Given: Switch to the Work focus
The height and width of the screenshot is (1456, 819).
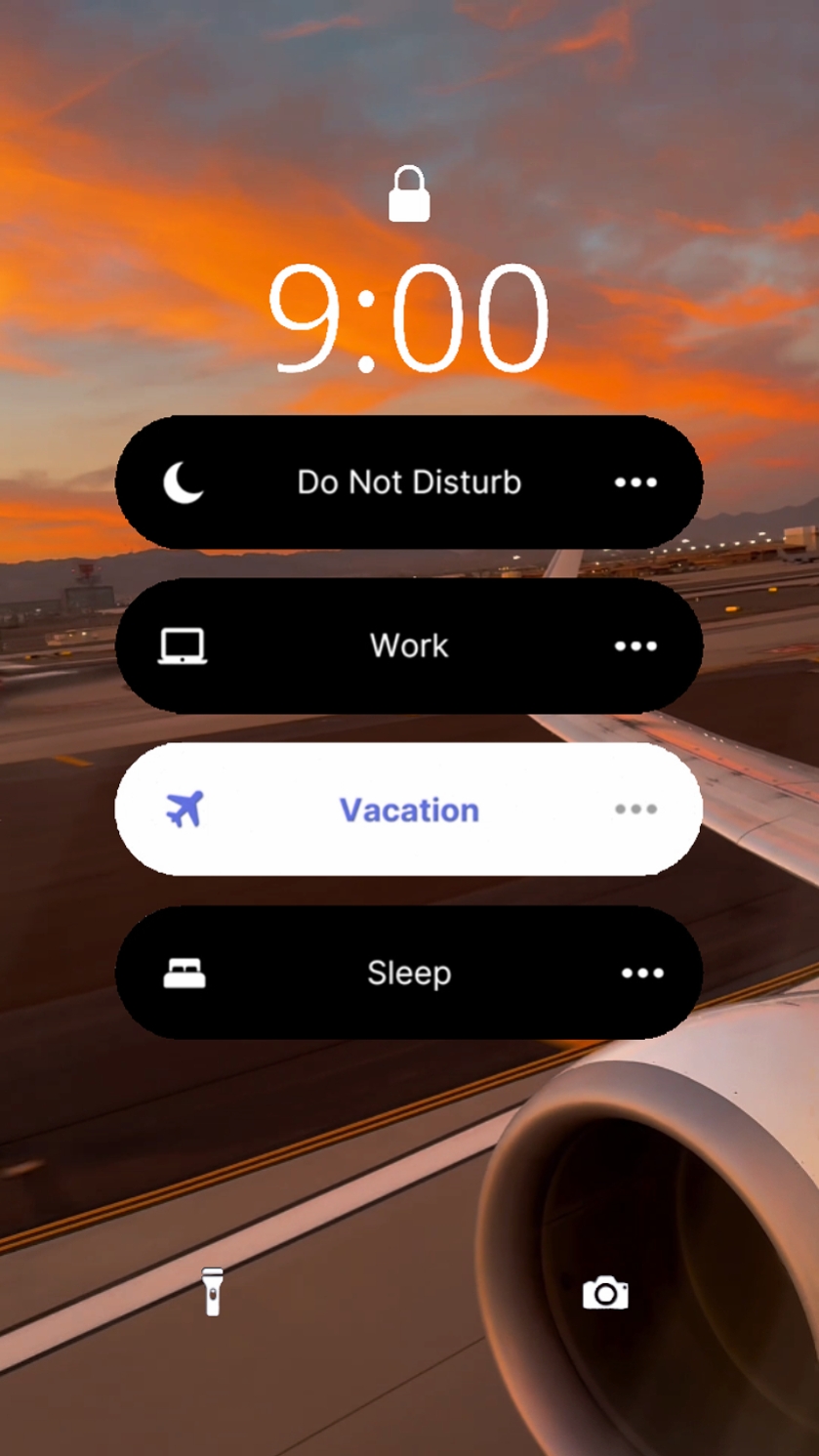Looking at the screenshot, I should 409,645.
